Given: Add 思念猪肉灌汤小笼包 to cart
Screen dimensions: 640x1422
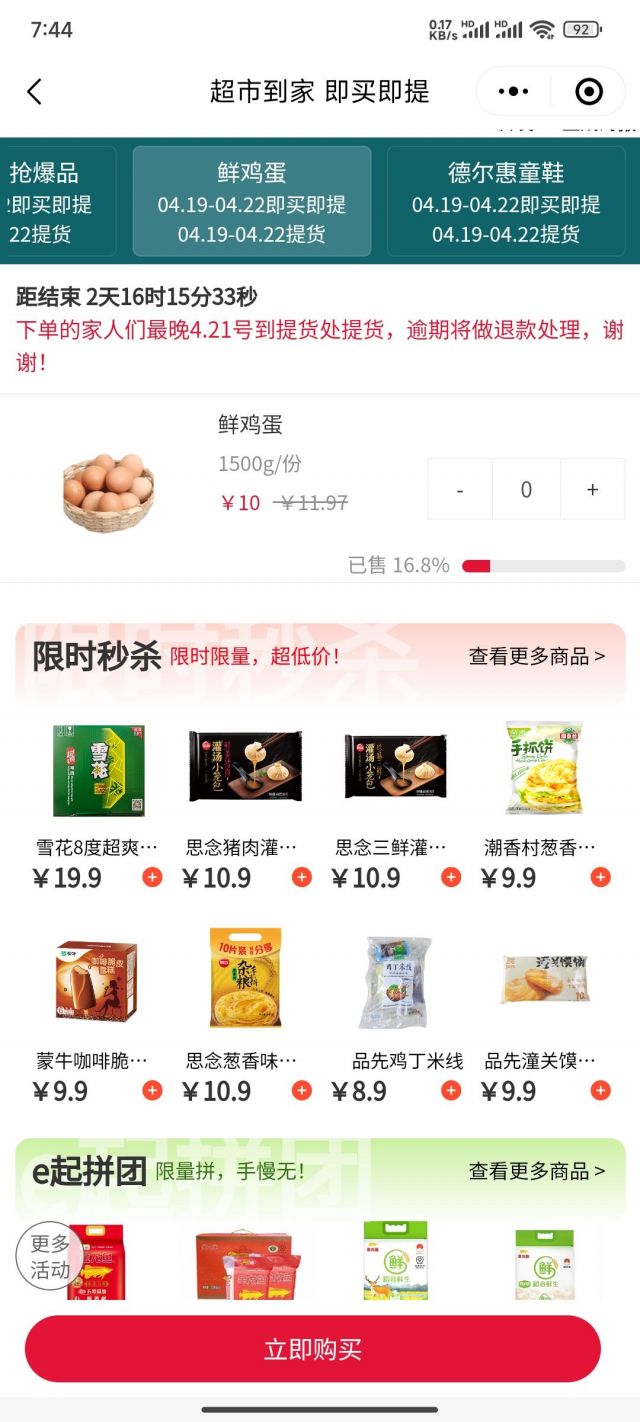Looking at the screenshot, I should pyautogui.click(x=302, y=877).
